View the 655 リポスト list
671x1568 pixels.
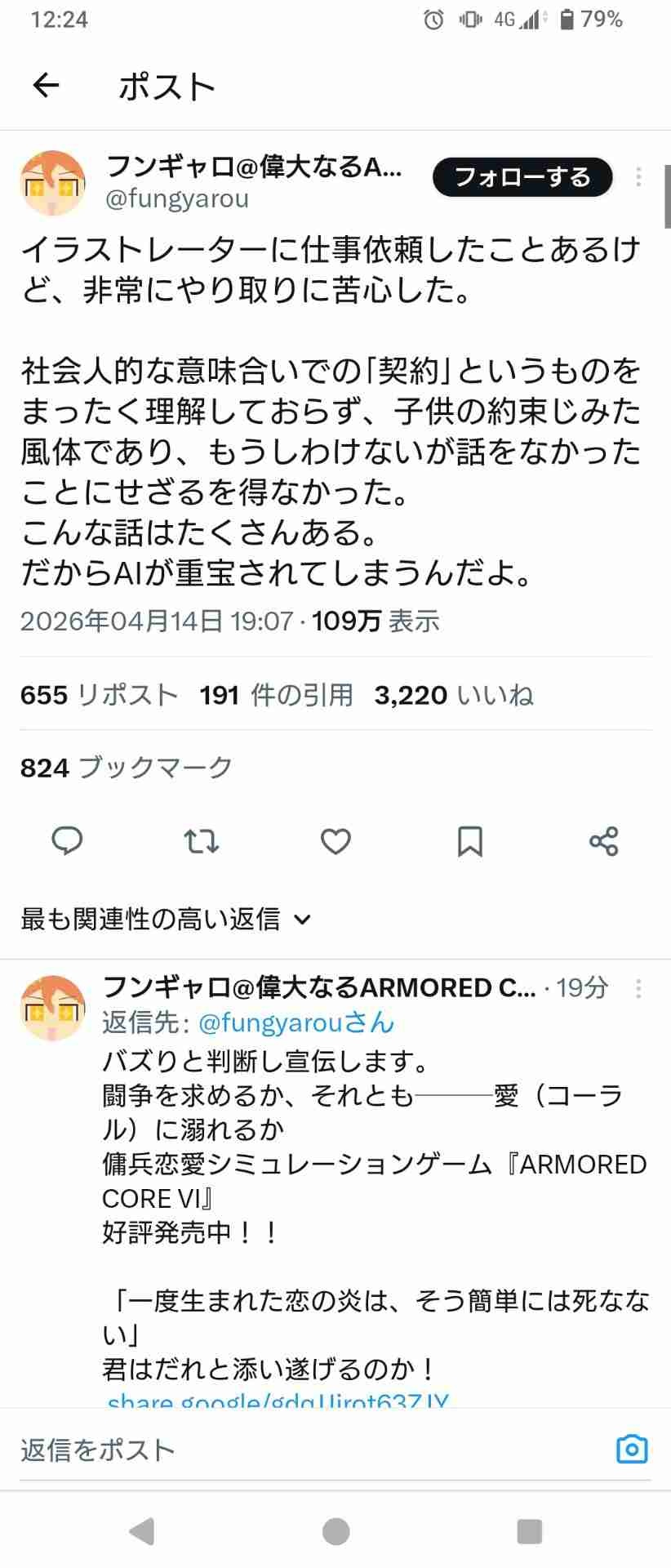point(99,695)
